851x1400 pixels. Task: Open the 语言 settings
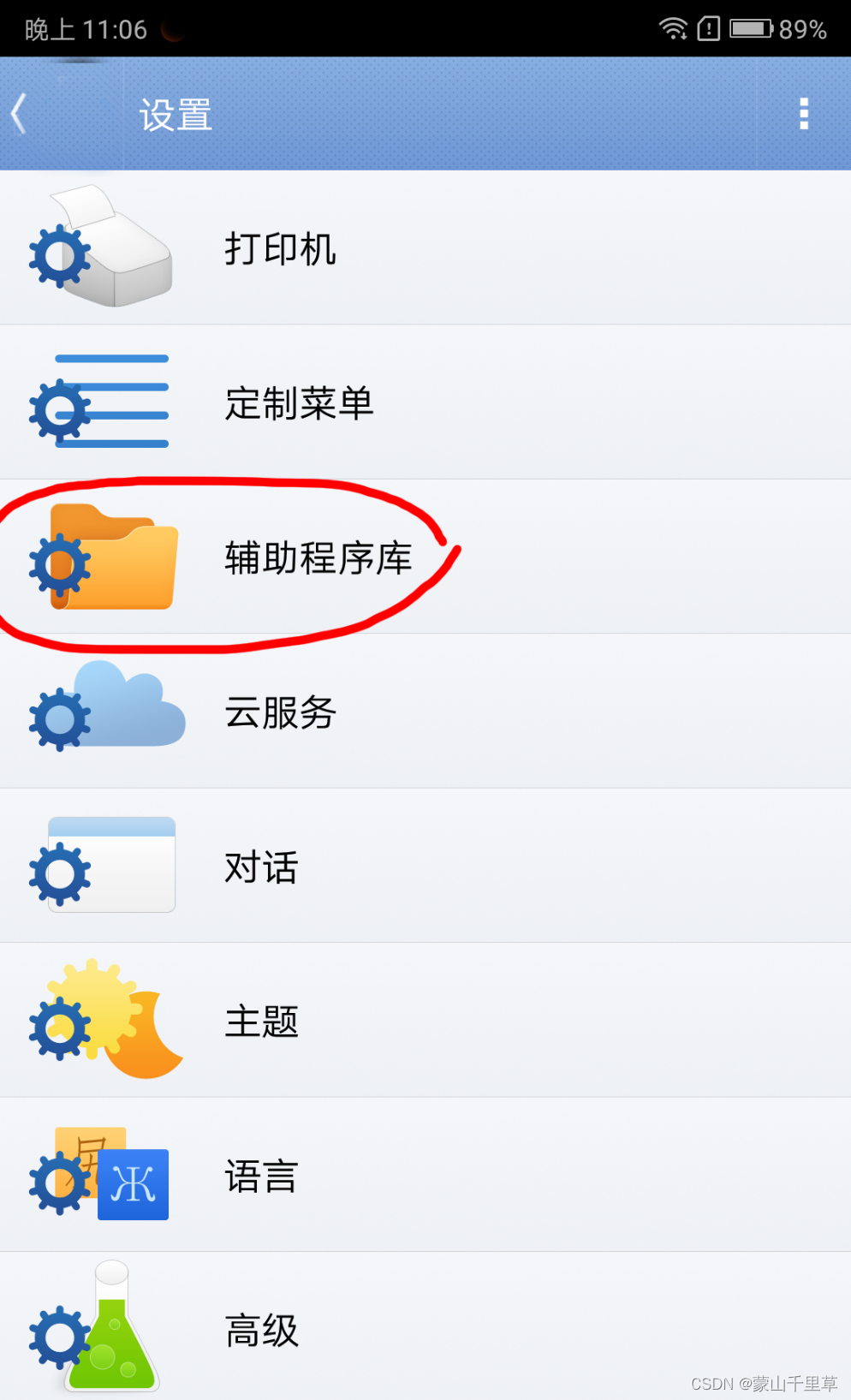(x=425, y=1175)
